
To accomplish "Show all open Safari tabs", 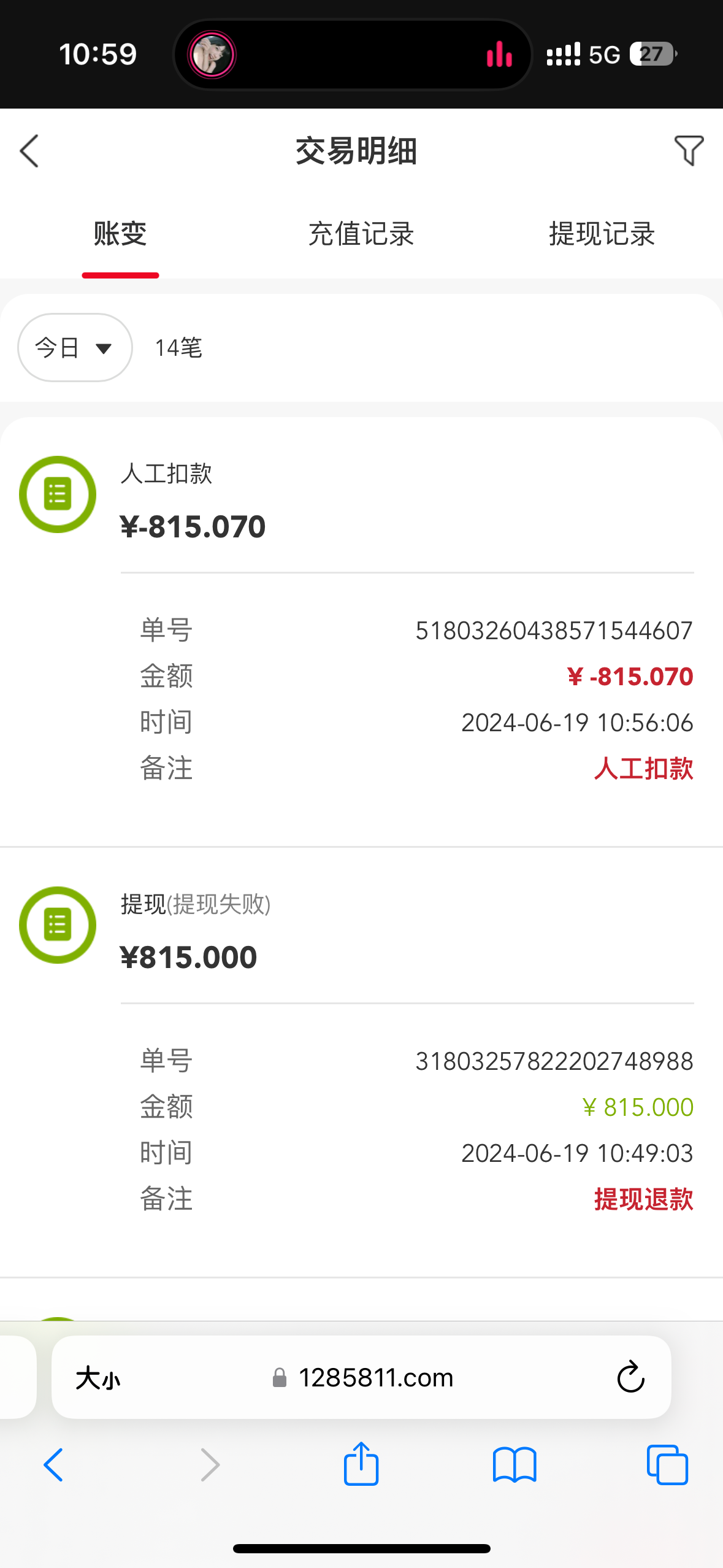I will [x=667, y=1465].
